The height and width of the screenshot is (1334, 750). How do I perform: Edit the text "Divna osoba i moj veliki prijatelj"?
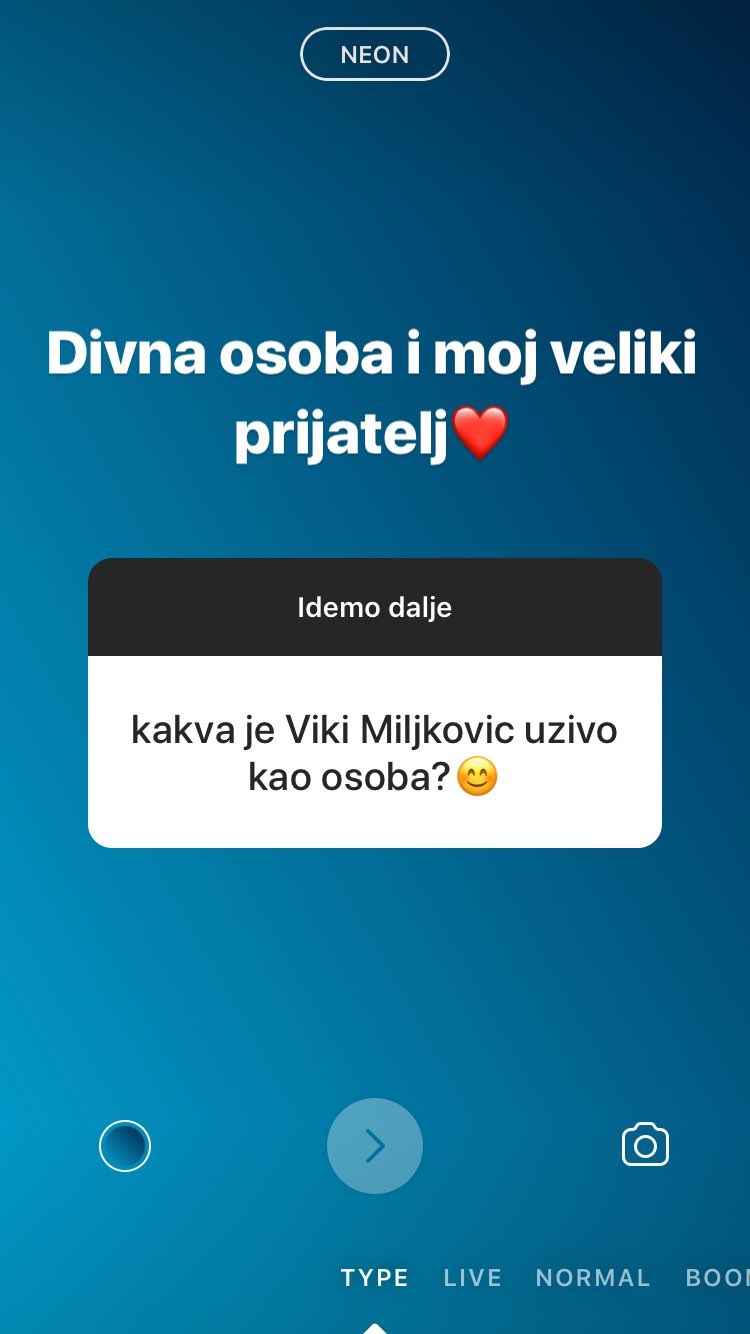click(372, 394)
